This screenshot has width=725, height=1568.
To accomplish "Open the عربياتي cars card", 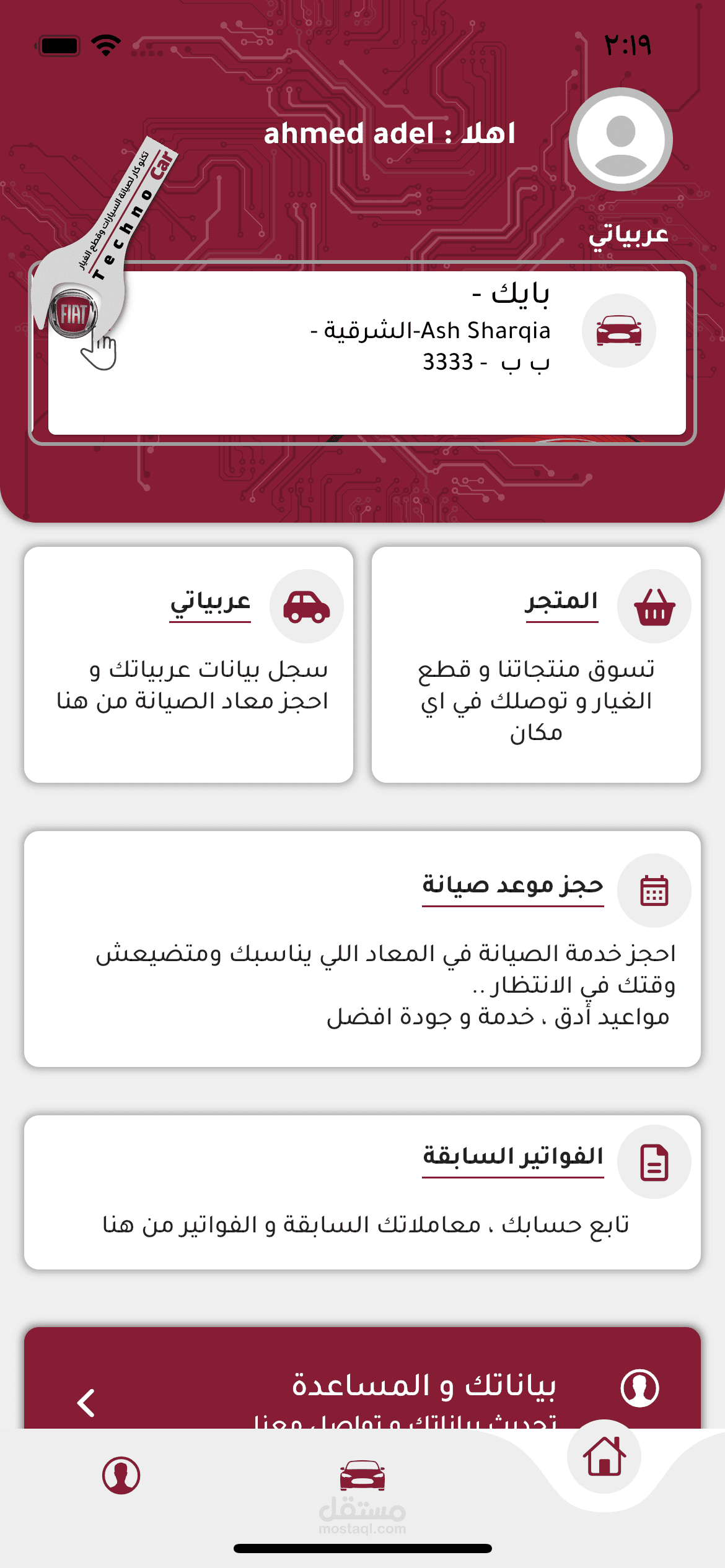I will [188, 664].
